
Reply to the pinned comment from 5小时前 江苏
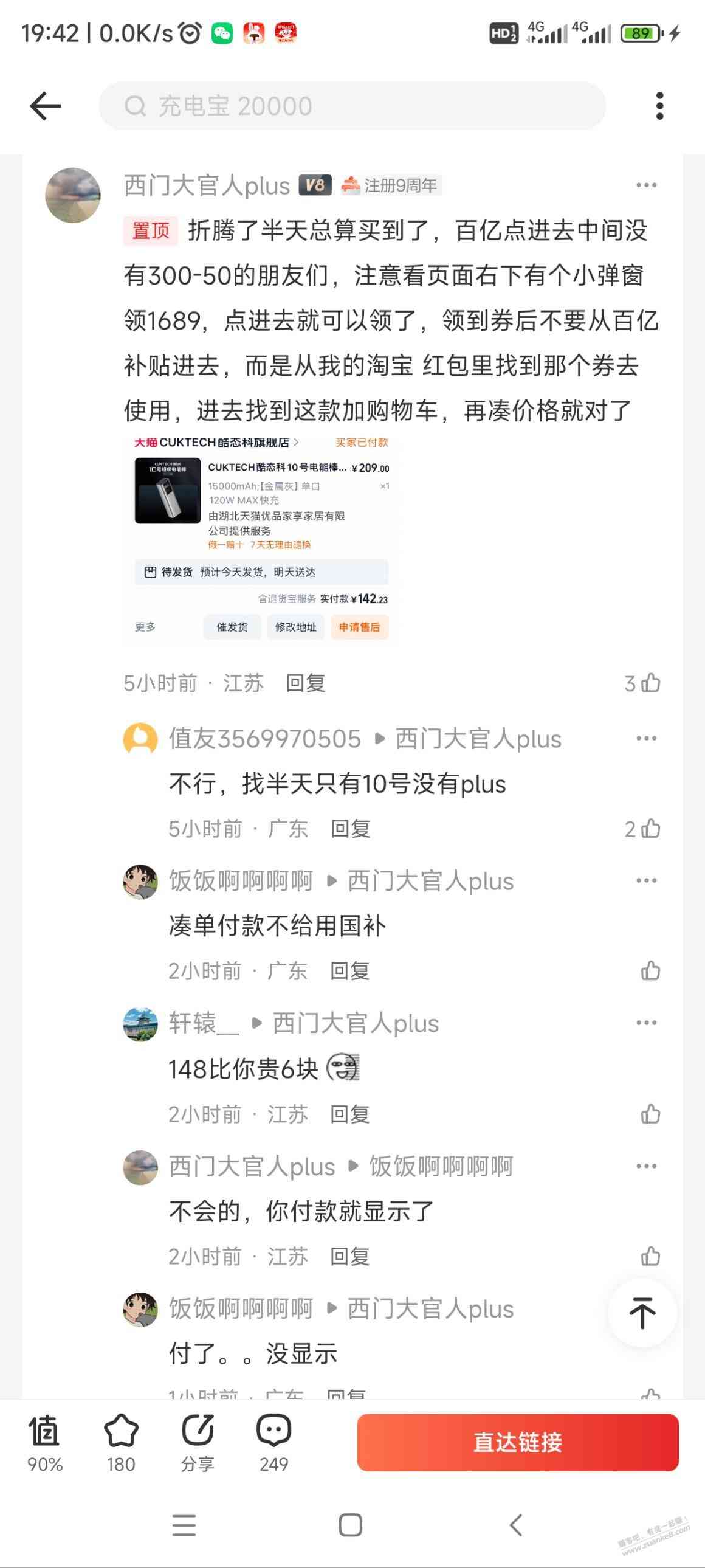305,683
